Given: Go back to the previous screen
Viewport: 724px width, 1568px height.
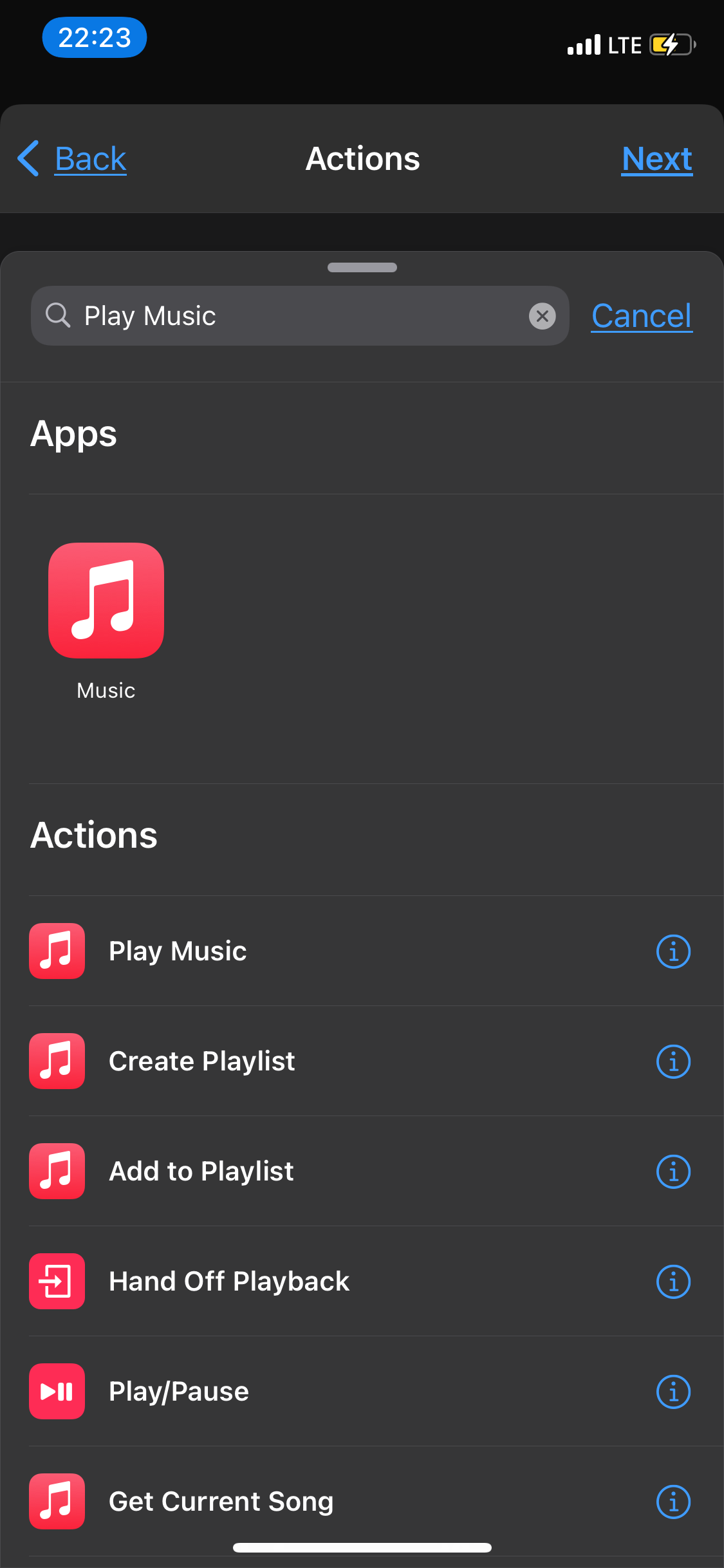Looking at the screenshot, I should click(x=72, y=159).
